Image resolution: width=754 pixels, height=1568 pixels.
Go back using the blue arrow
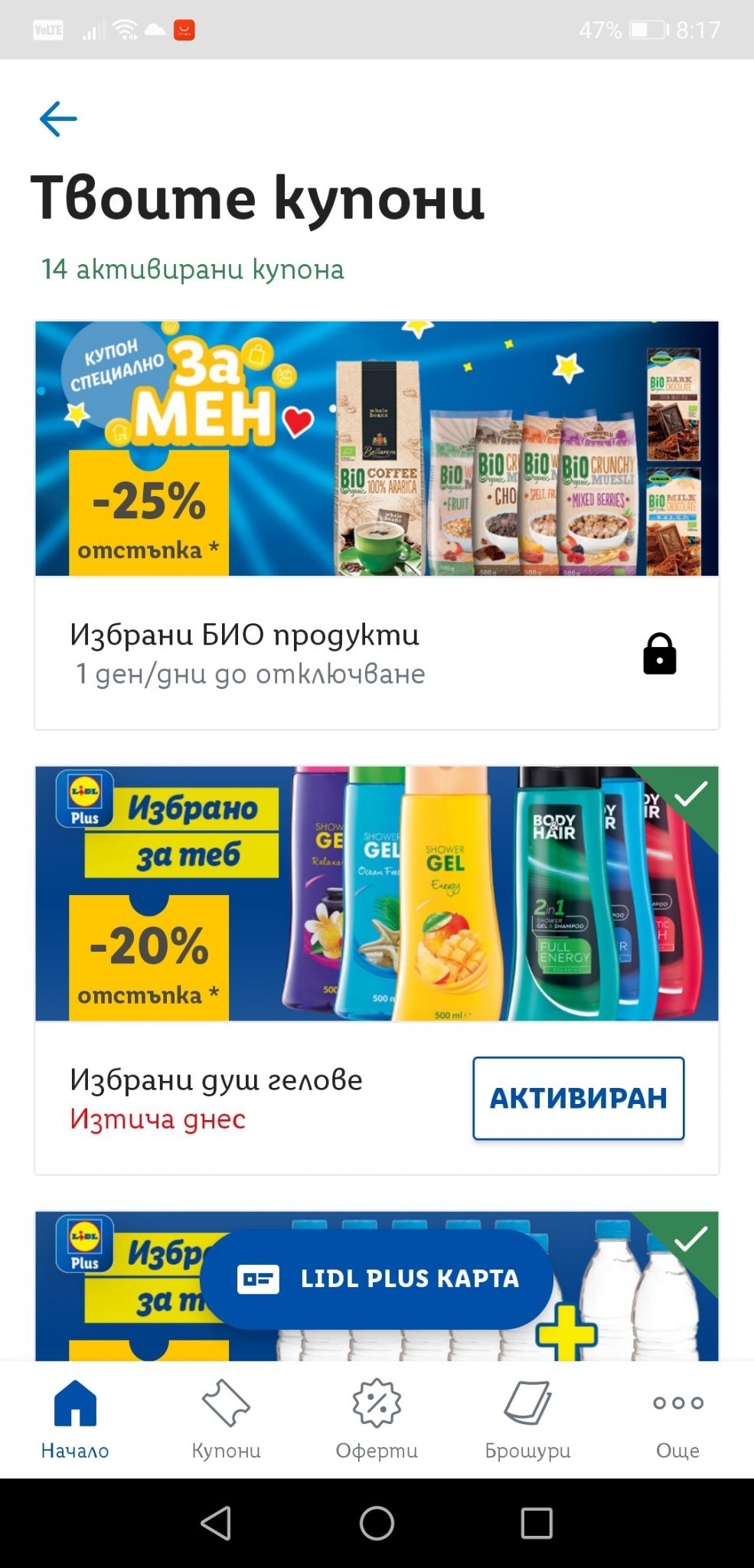(x=58, y=119)
